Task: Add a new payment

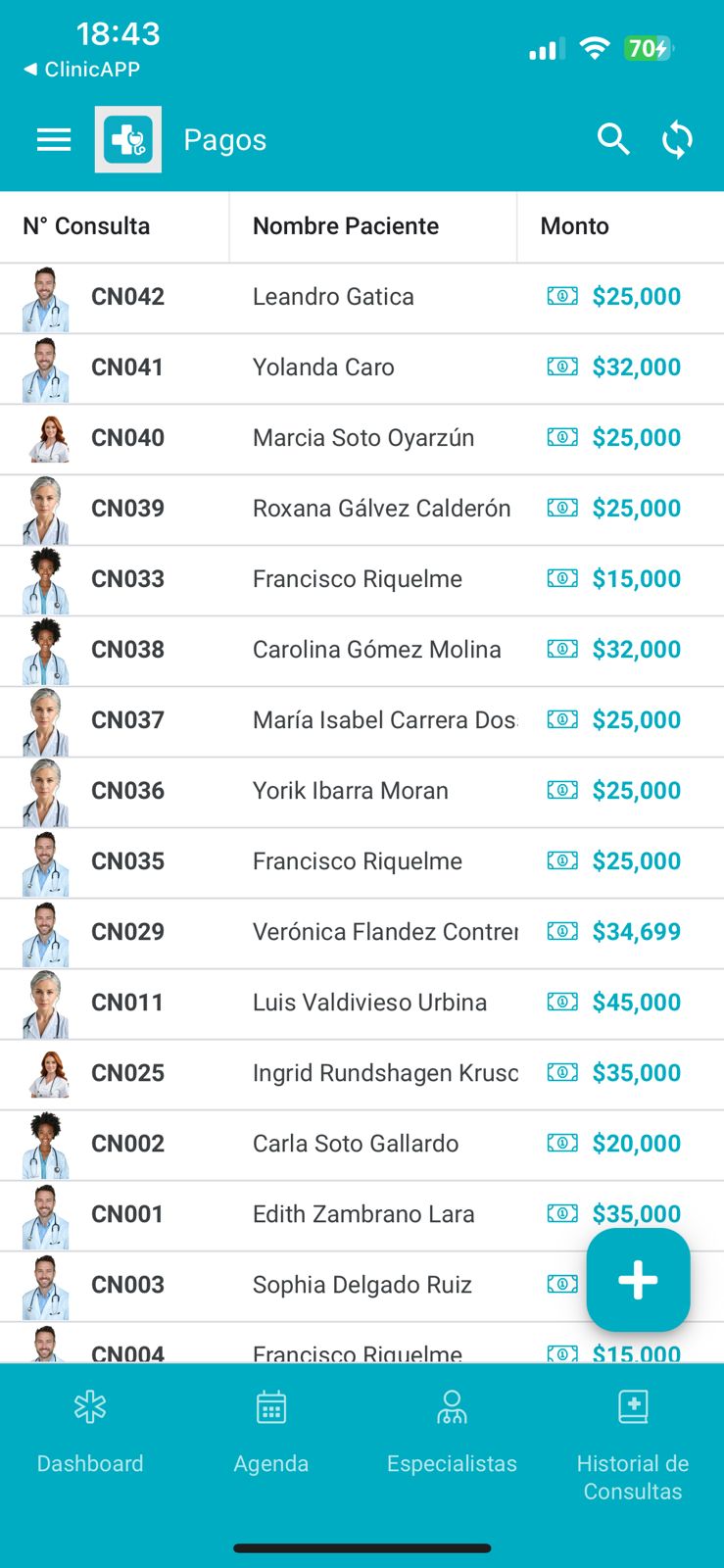Action: pyautogui.click(x=638, y=1280)
